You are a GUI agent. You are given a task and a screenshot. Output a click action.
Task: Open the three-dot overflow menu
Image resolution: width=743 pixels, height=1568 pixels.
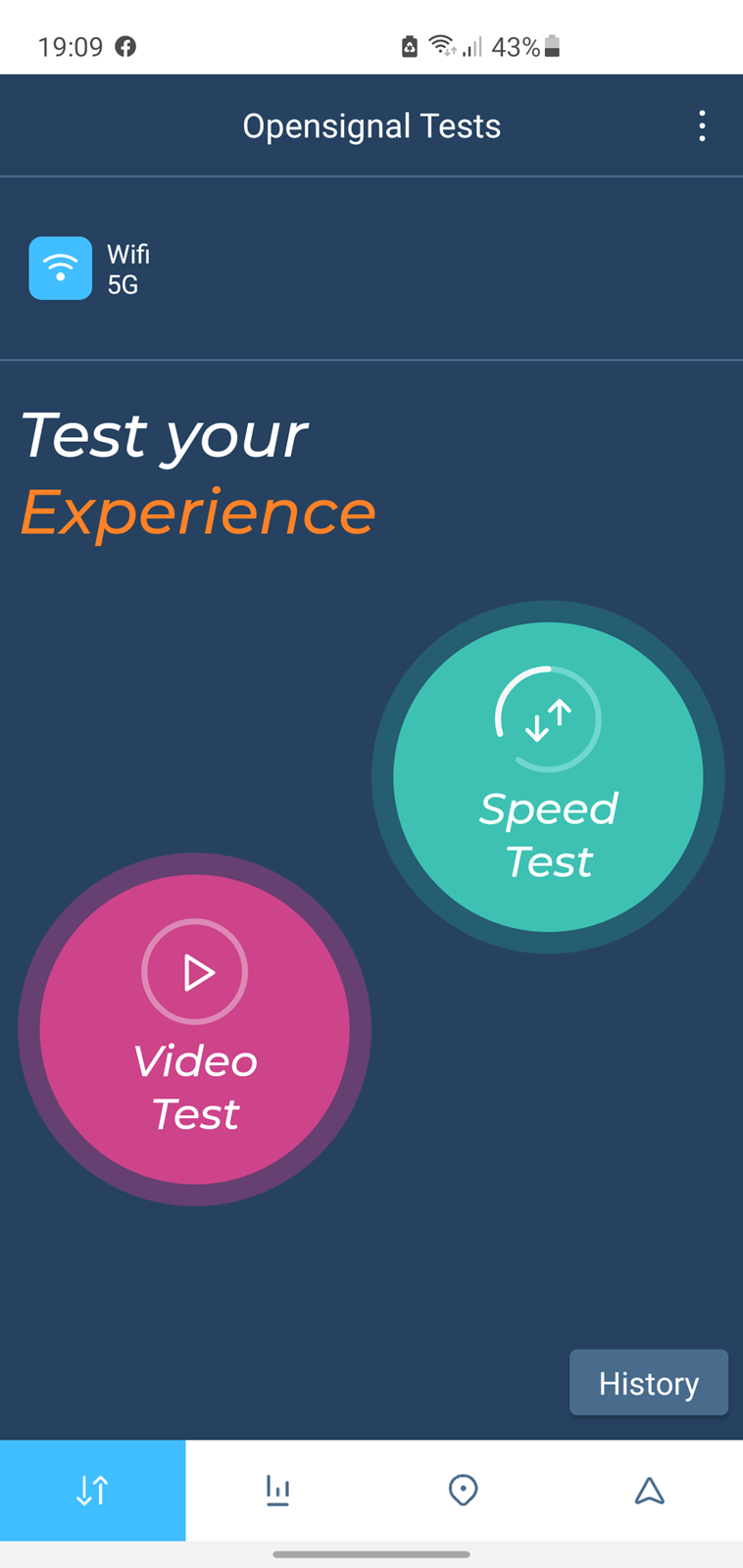pos(702,126)
